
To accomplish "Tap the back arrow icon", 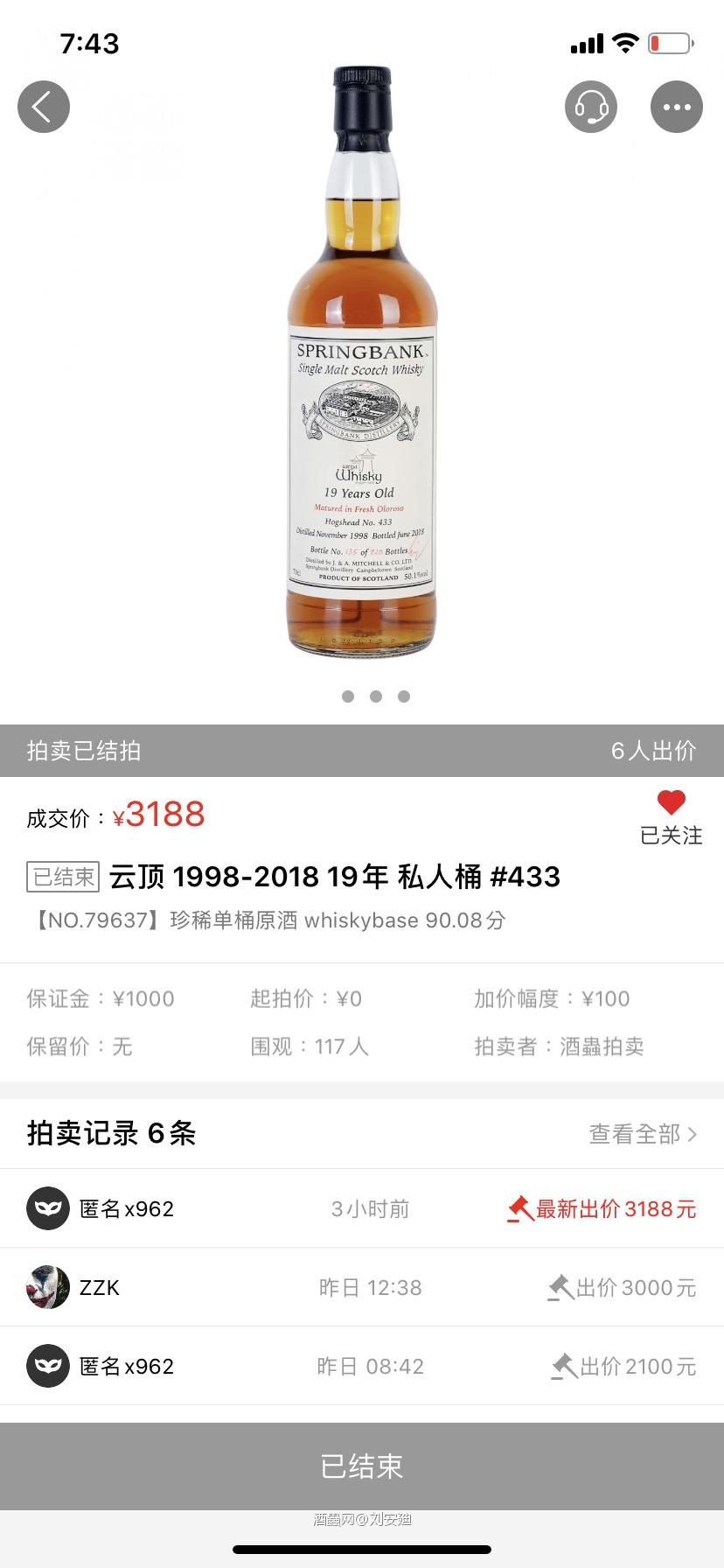I will 43,106.
